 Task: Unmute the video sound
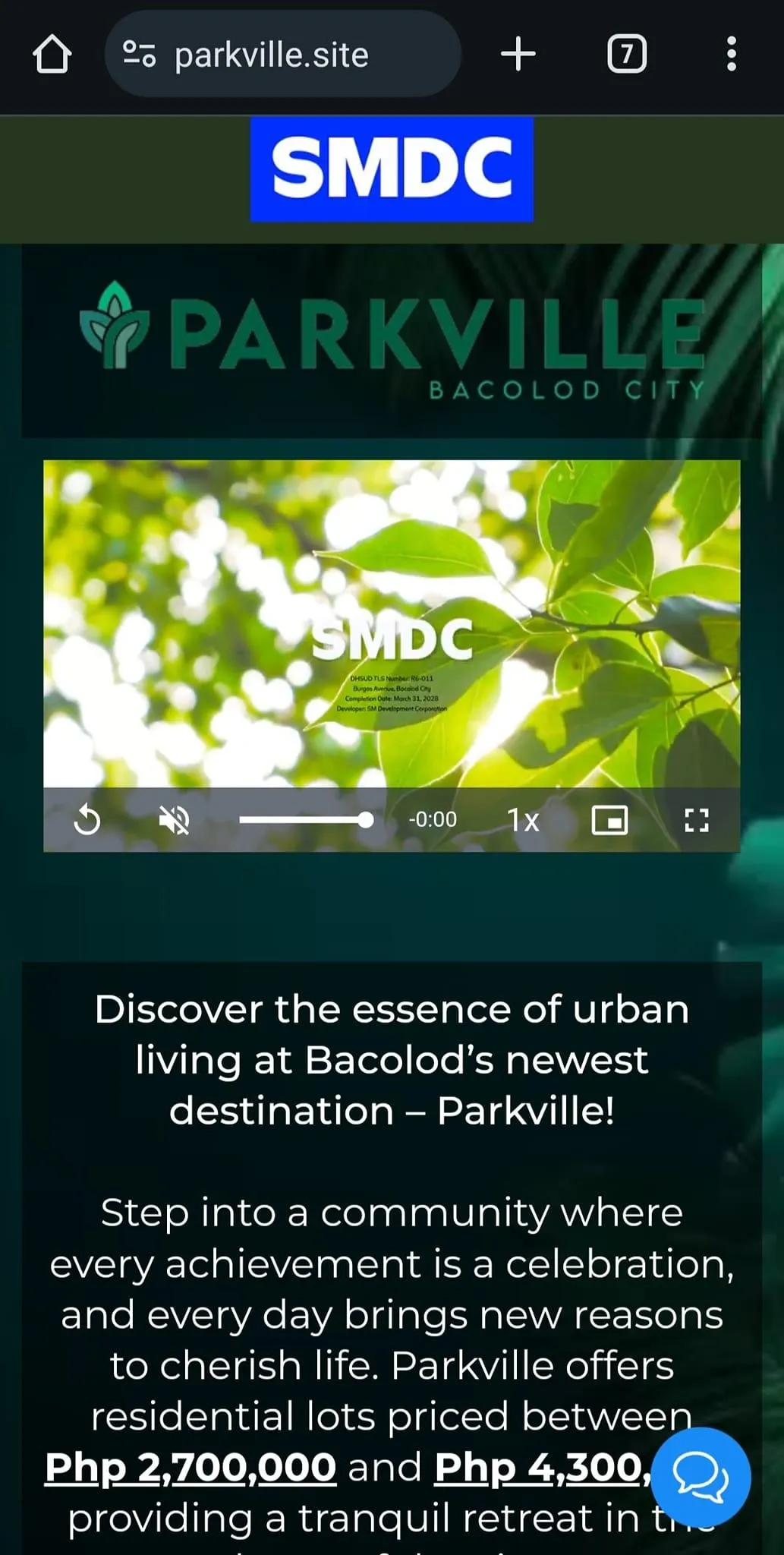coord(175,820)
